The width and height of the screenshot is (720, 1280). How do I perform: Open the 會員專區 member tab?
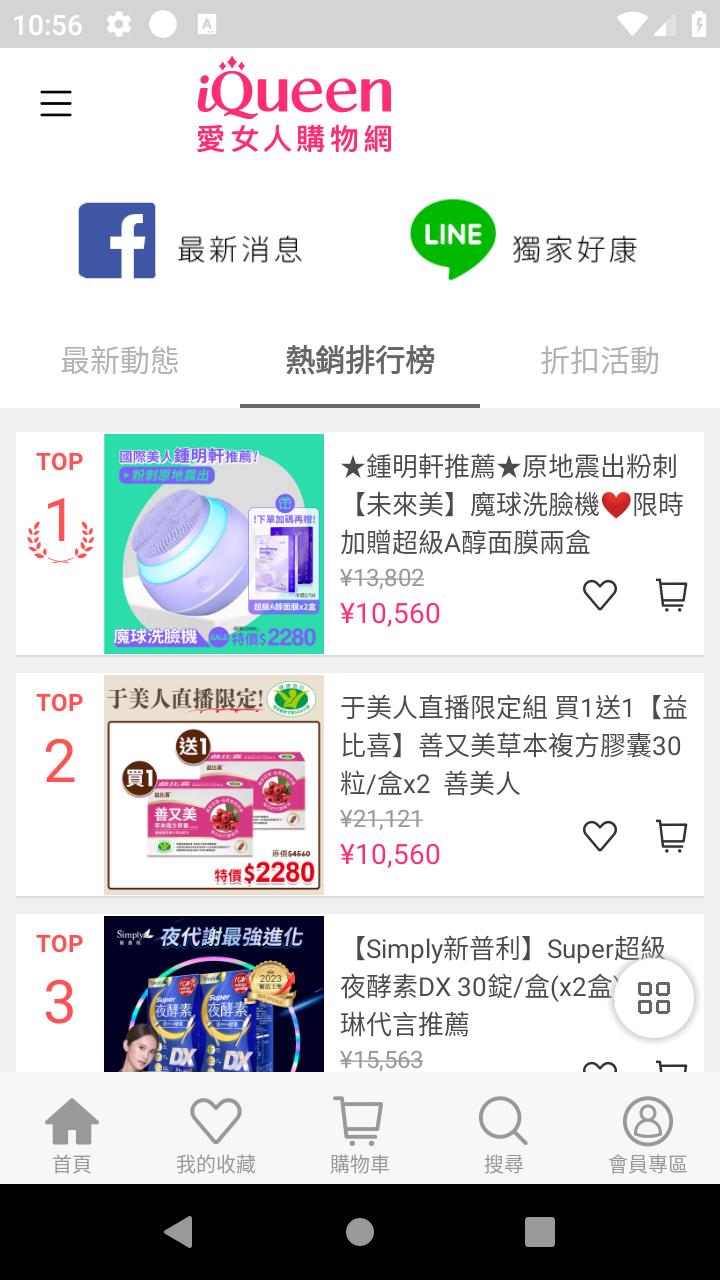pyautogui.click(x=648, y=1134)
